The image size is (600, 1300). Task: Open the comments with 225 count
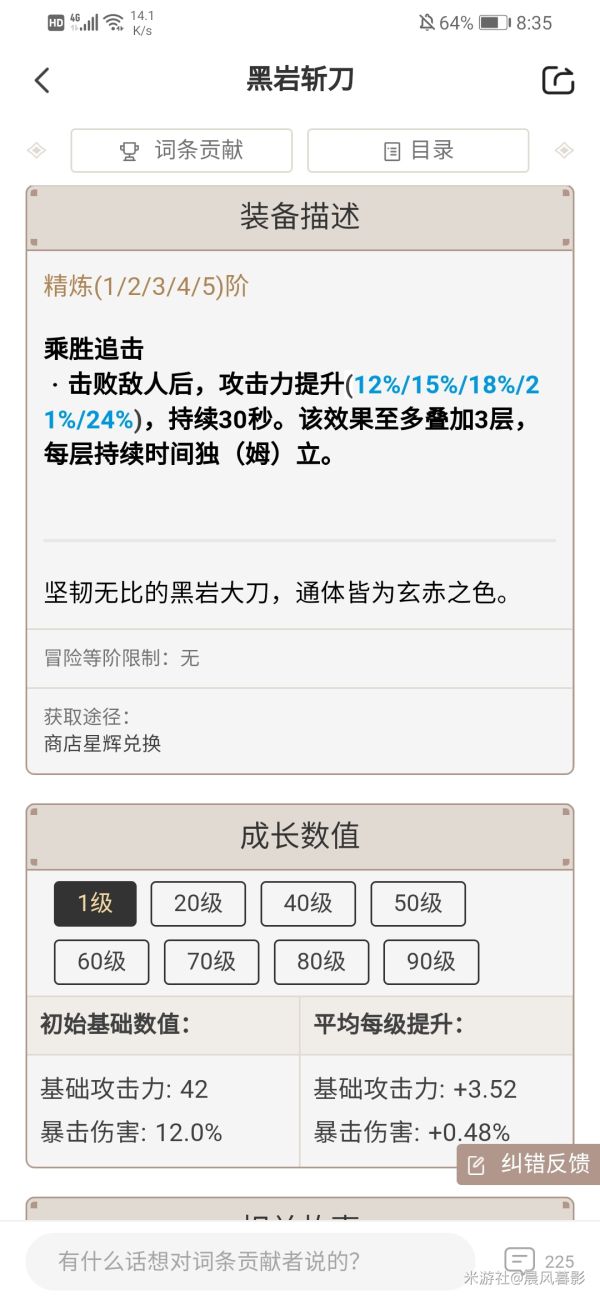point(538,1261)
